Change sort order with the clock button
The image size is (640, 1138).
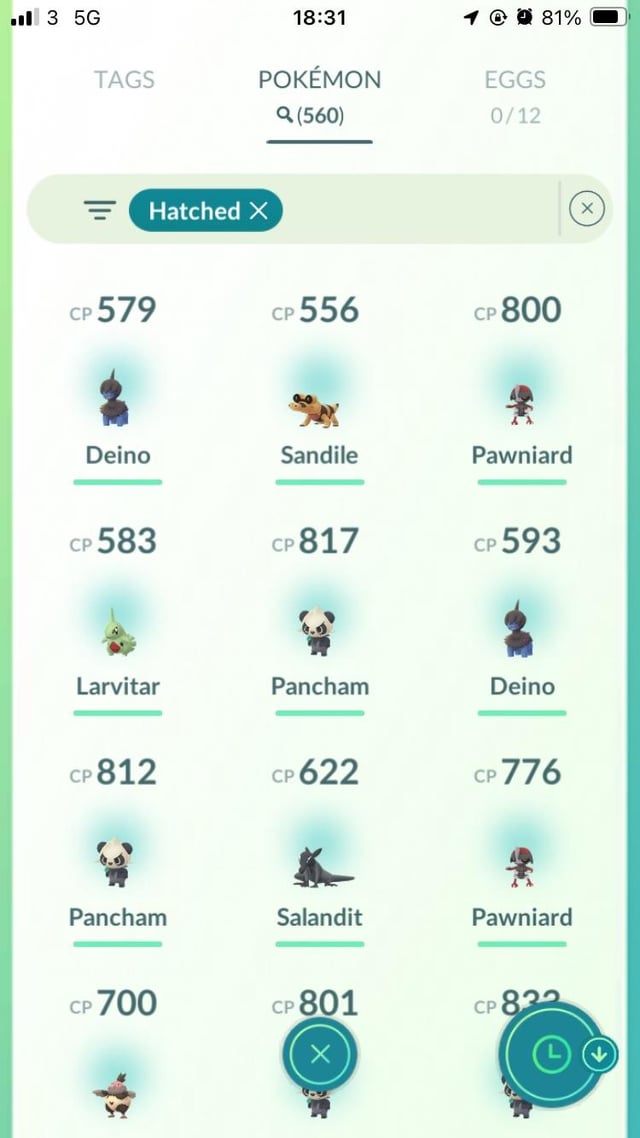pos(552,1053)
